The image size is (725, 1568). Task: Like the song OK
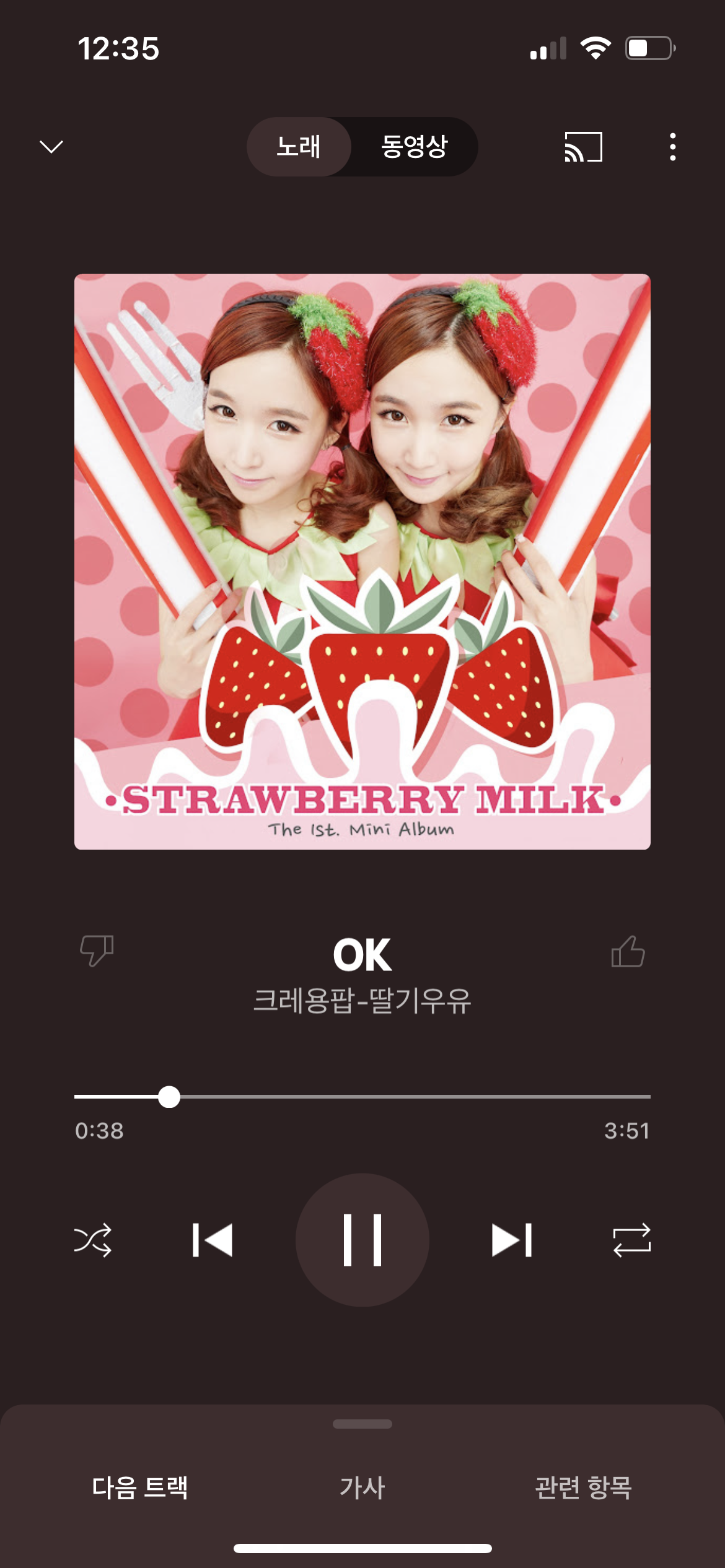pyautogui.click(x=628, y=951)
